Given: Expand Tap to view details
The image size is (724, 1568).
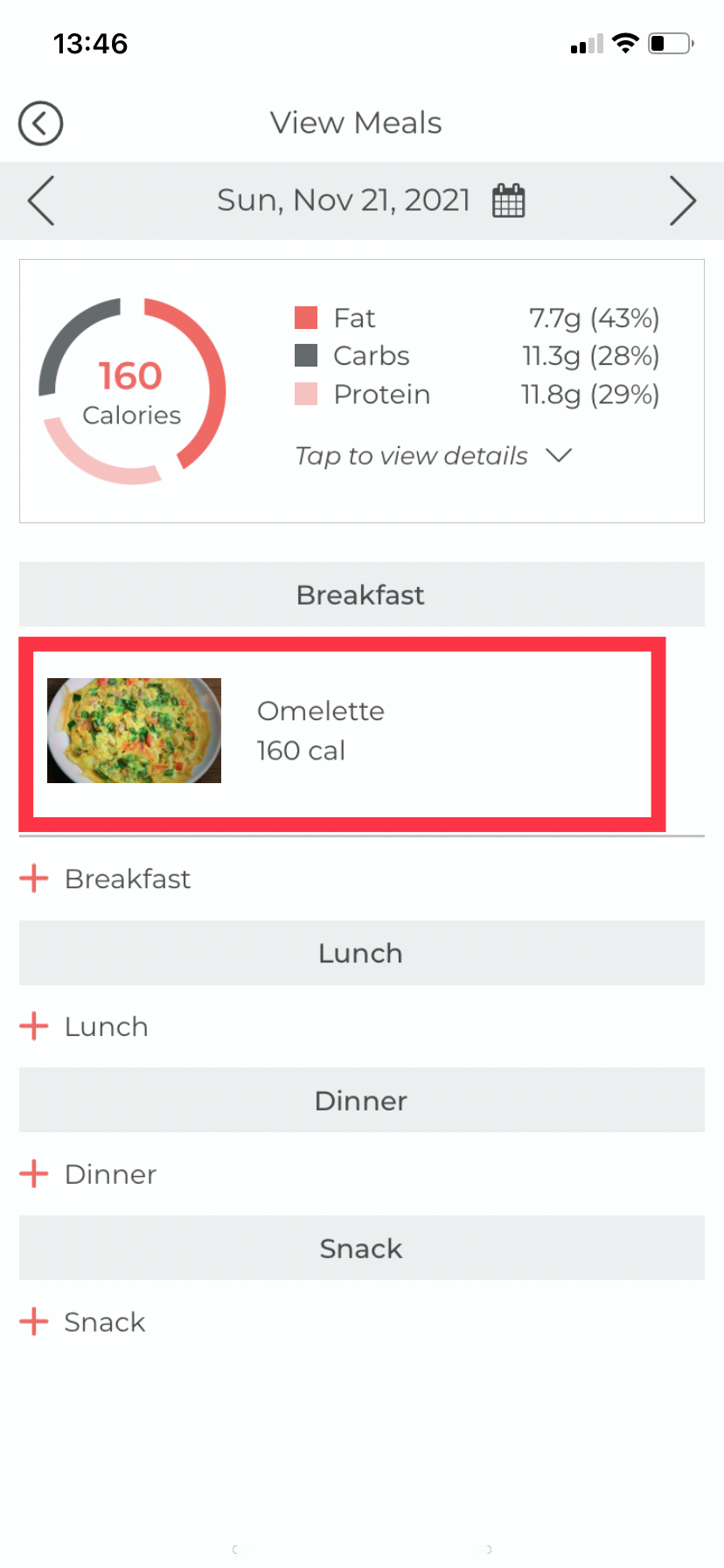Looking at the screenshot, I should [433, 456].
